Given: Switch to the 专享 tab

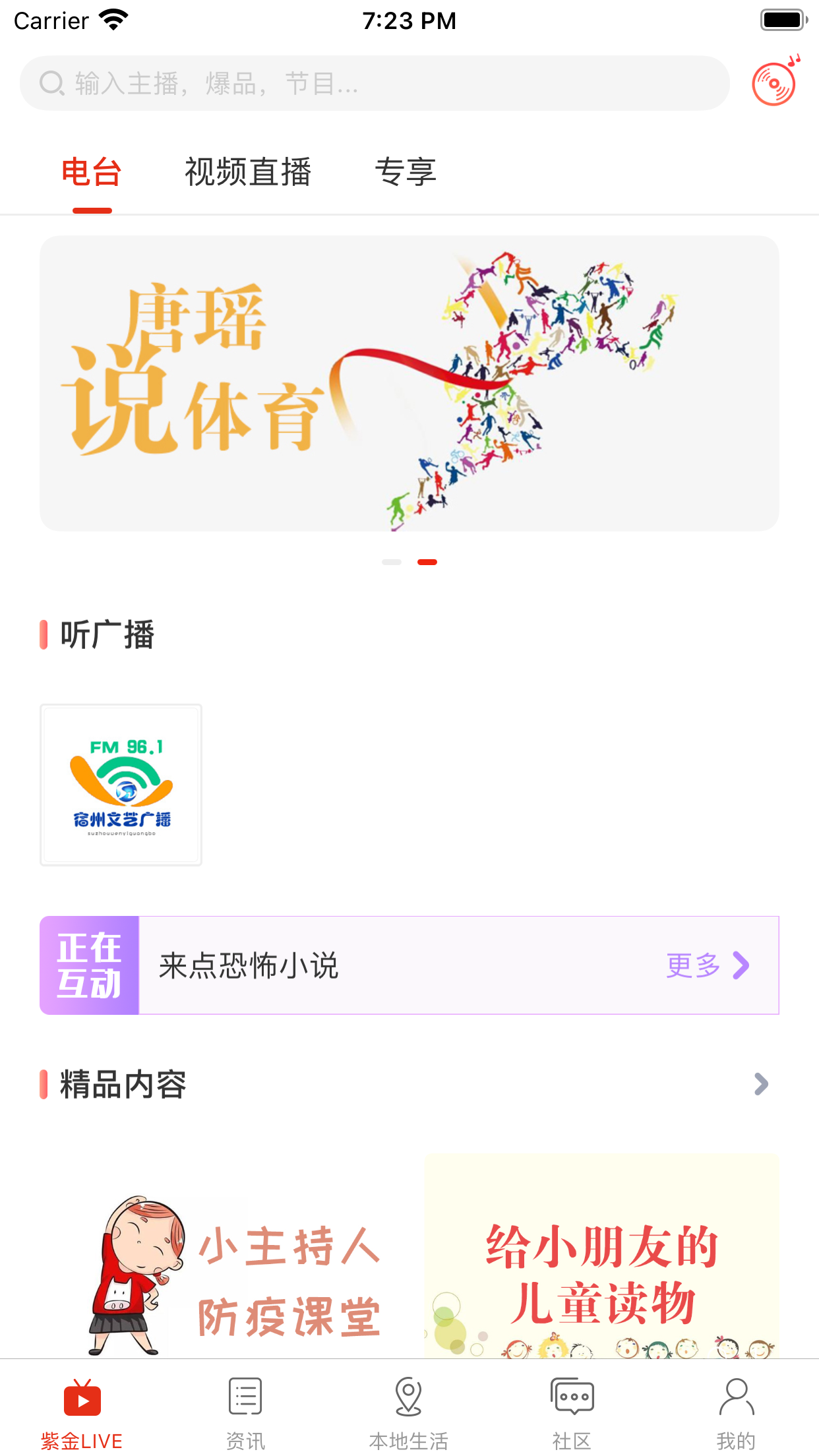Looking at the screenshot, I should click(406, 171).
